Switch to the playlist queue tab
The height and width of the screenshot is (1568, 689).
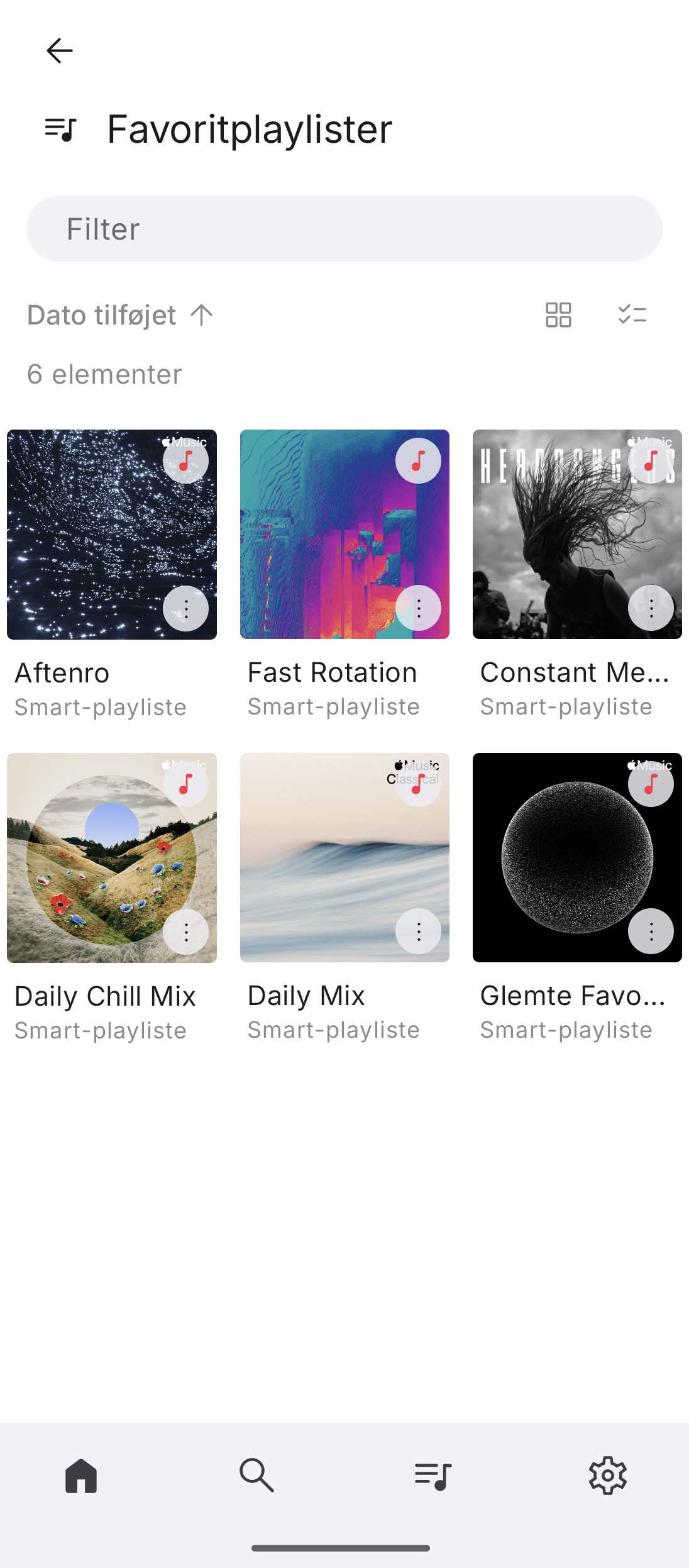pyautogui.click(x=433, y=1475)
